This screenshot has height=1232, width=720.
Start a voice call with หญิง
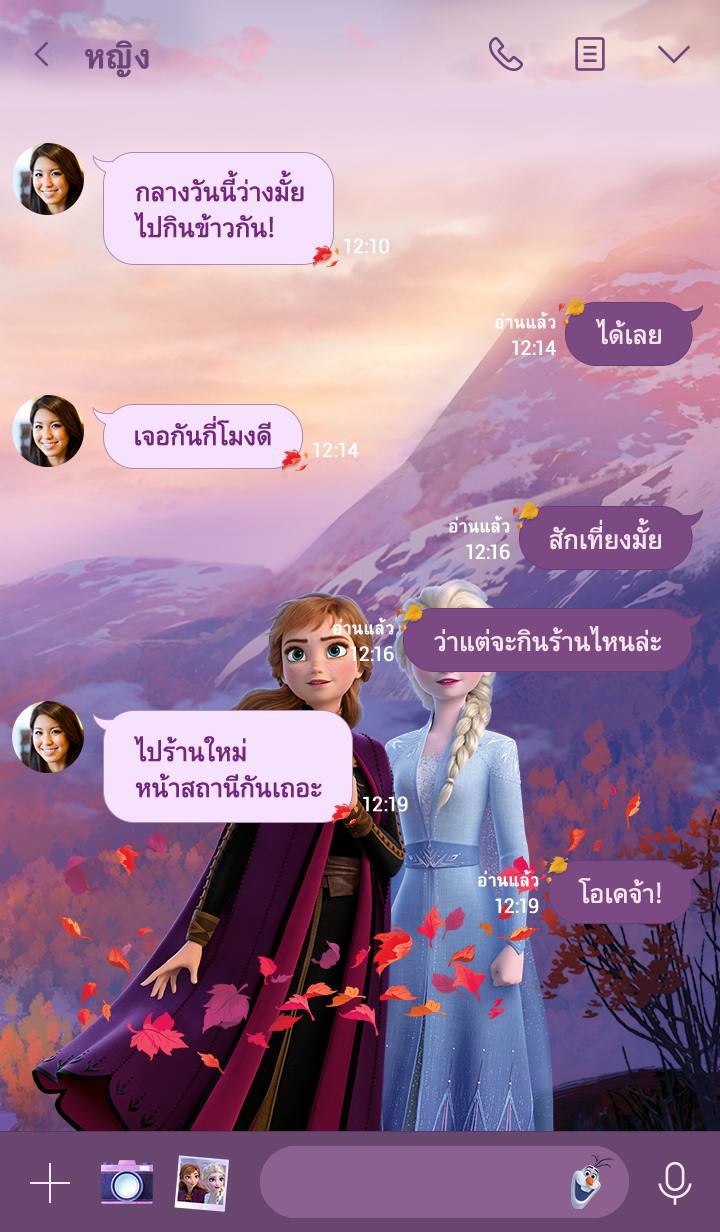505,54
